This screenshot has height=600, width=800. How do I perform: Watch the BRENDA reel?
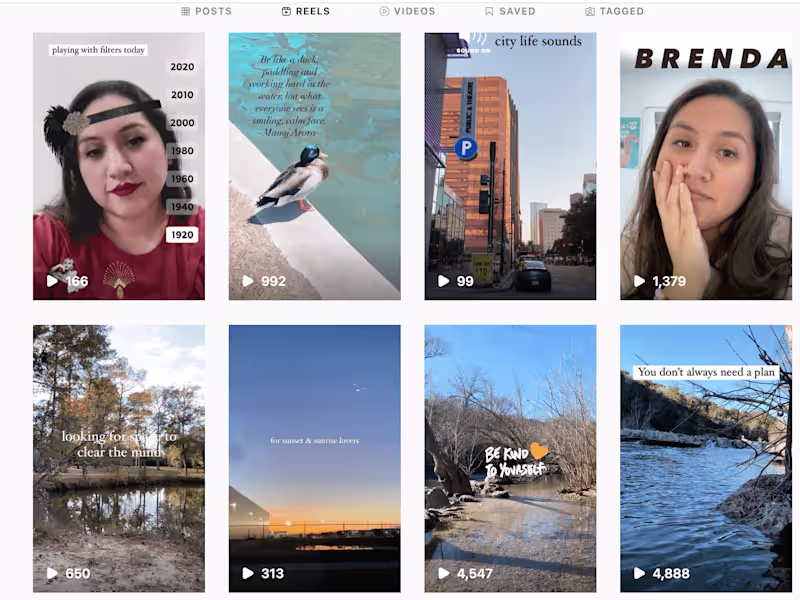click(706, 166)
